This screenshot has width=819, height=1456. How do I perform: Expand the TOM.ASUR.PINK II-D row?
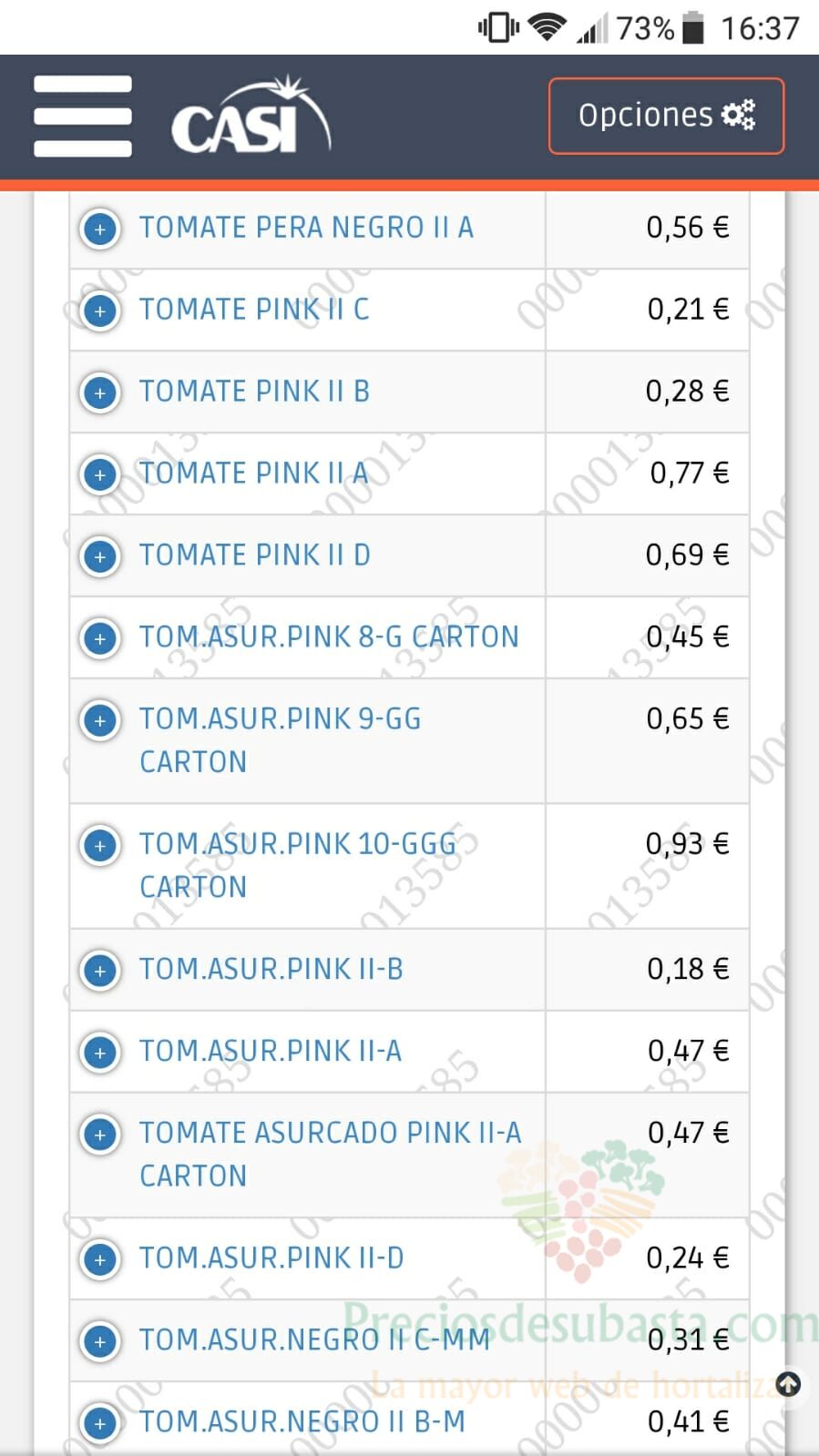(x=100, y=1259)
